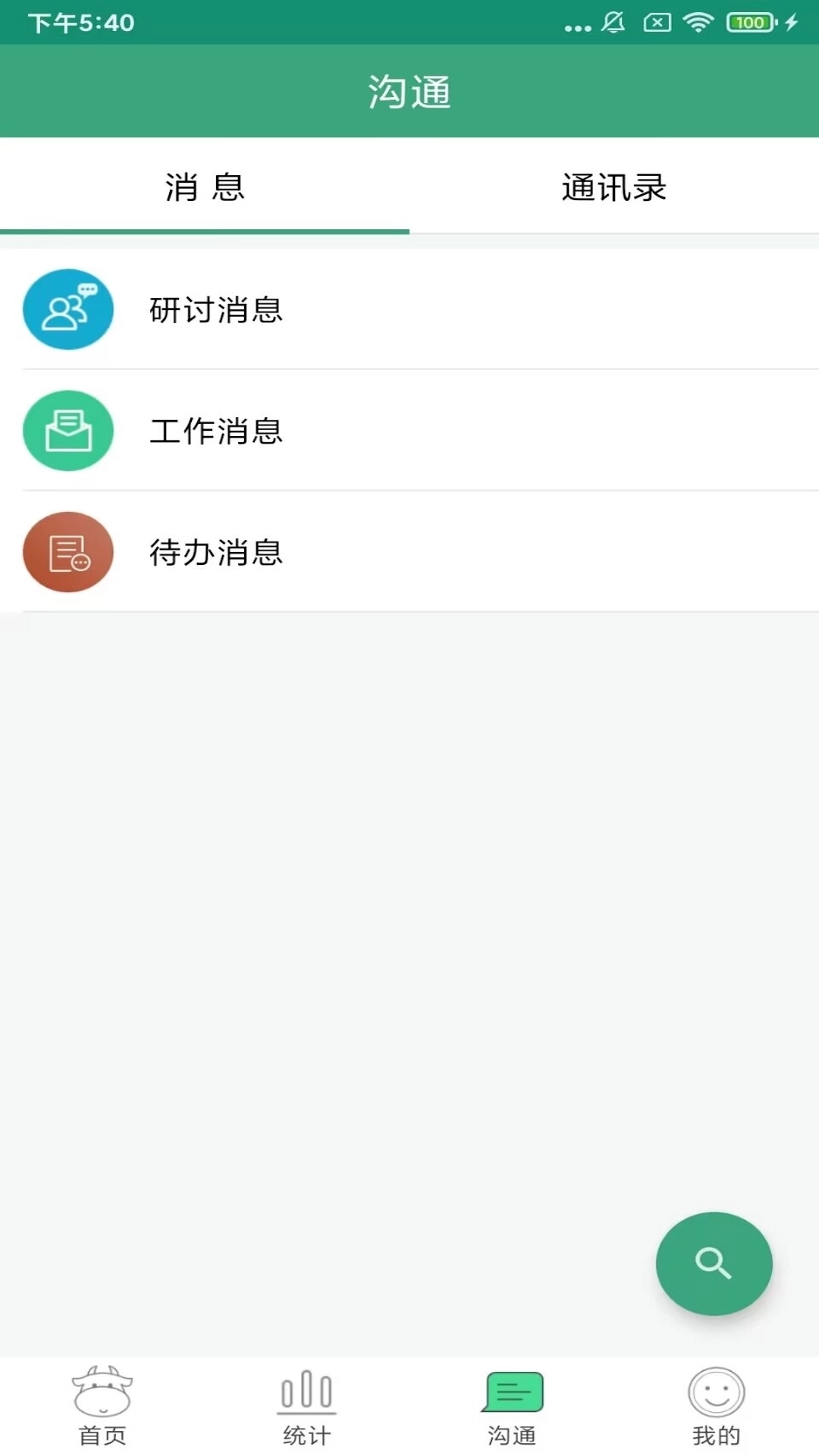The image size is (819, 1456).
Task: Open the 研讨消息 chat icon
Action: [x=67, y=309]
